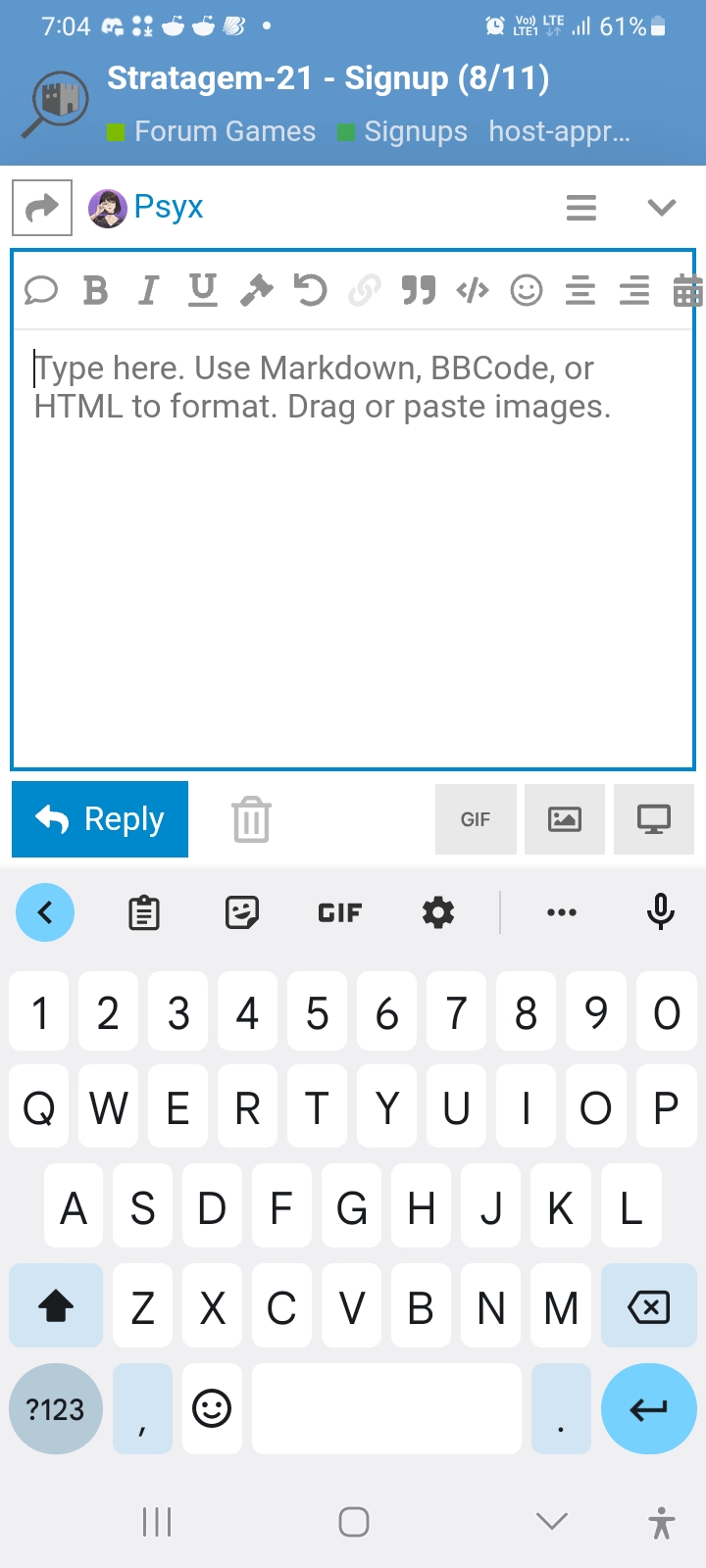Image resolution: width=706 pixels, height=1568 pixels.
Task: Tap the Bold formatting button
Action: (x=95, y=290)
